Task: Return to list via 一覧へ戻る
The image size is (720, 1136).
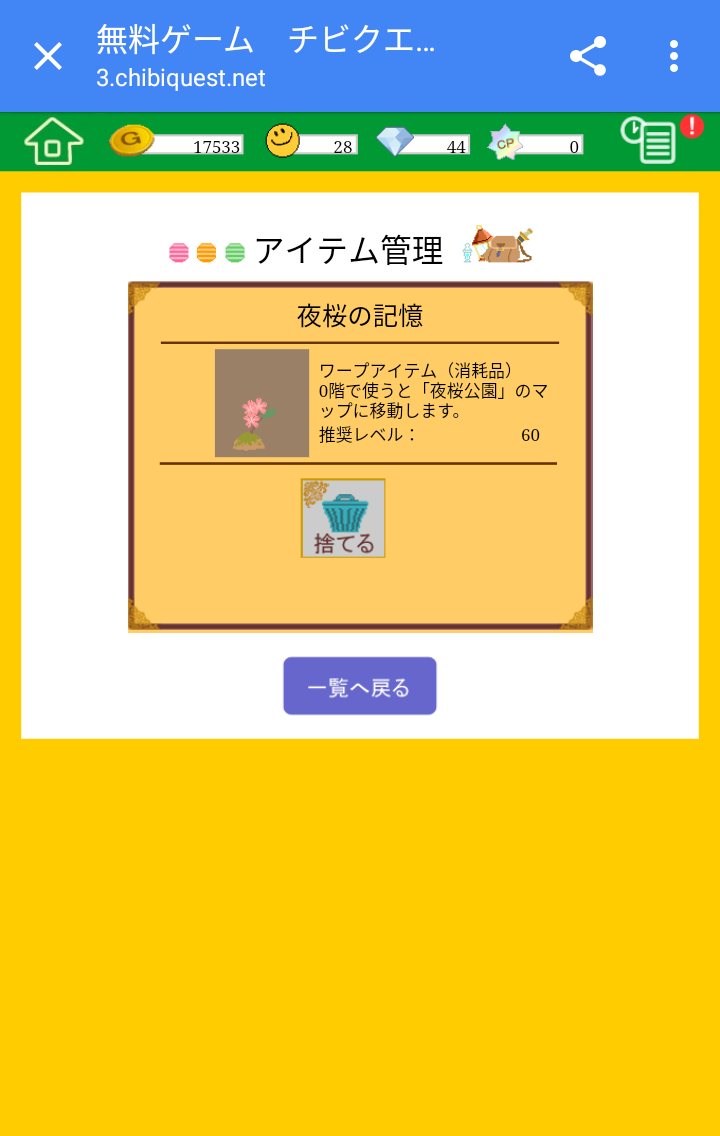Action: tap(360, 687)
